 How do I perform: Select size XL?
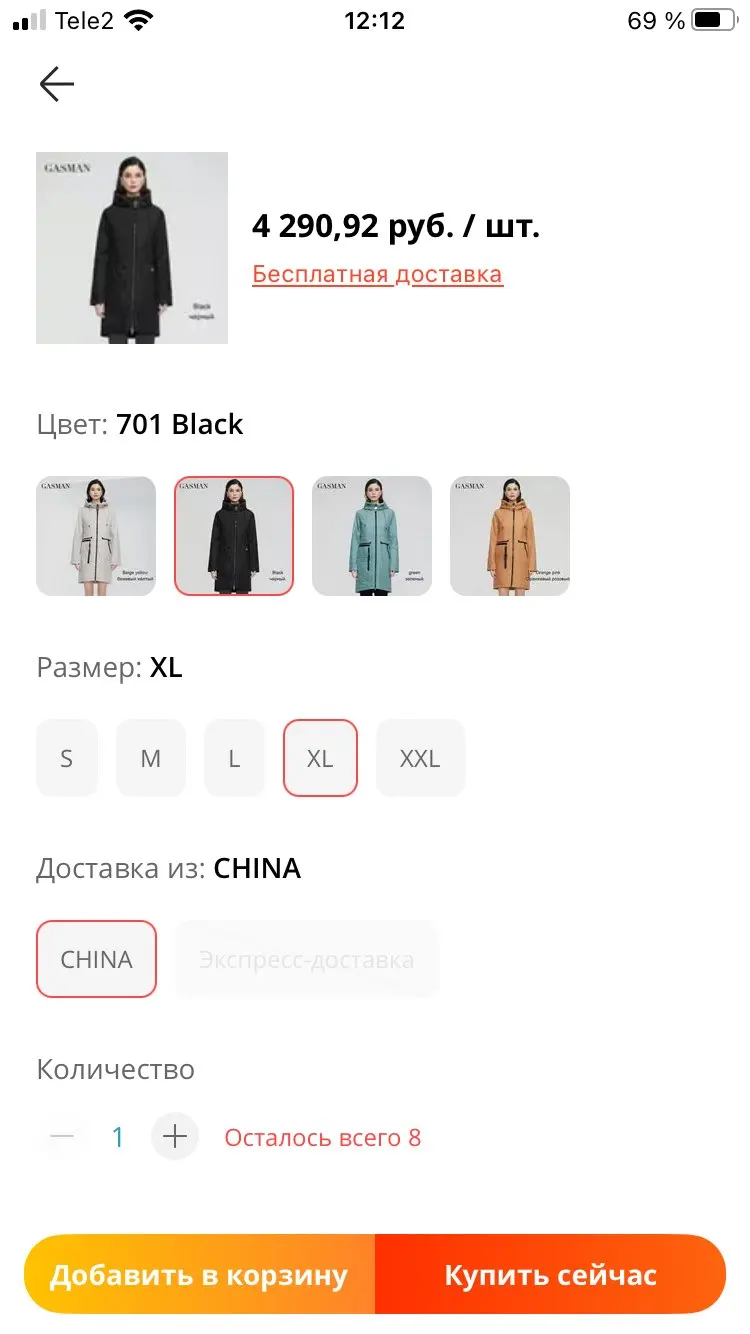(320, 758)
